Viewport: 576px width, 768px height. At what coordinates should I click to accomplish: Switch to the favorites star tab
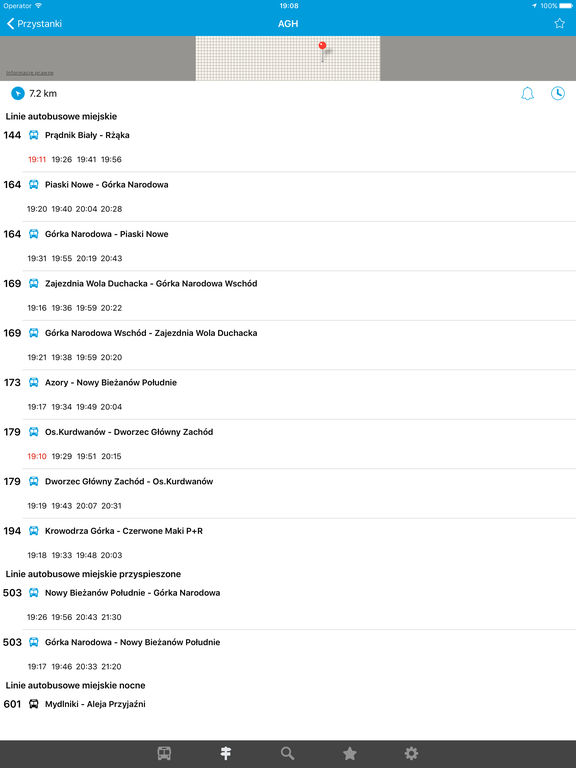point(349,753)
